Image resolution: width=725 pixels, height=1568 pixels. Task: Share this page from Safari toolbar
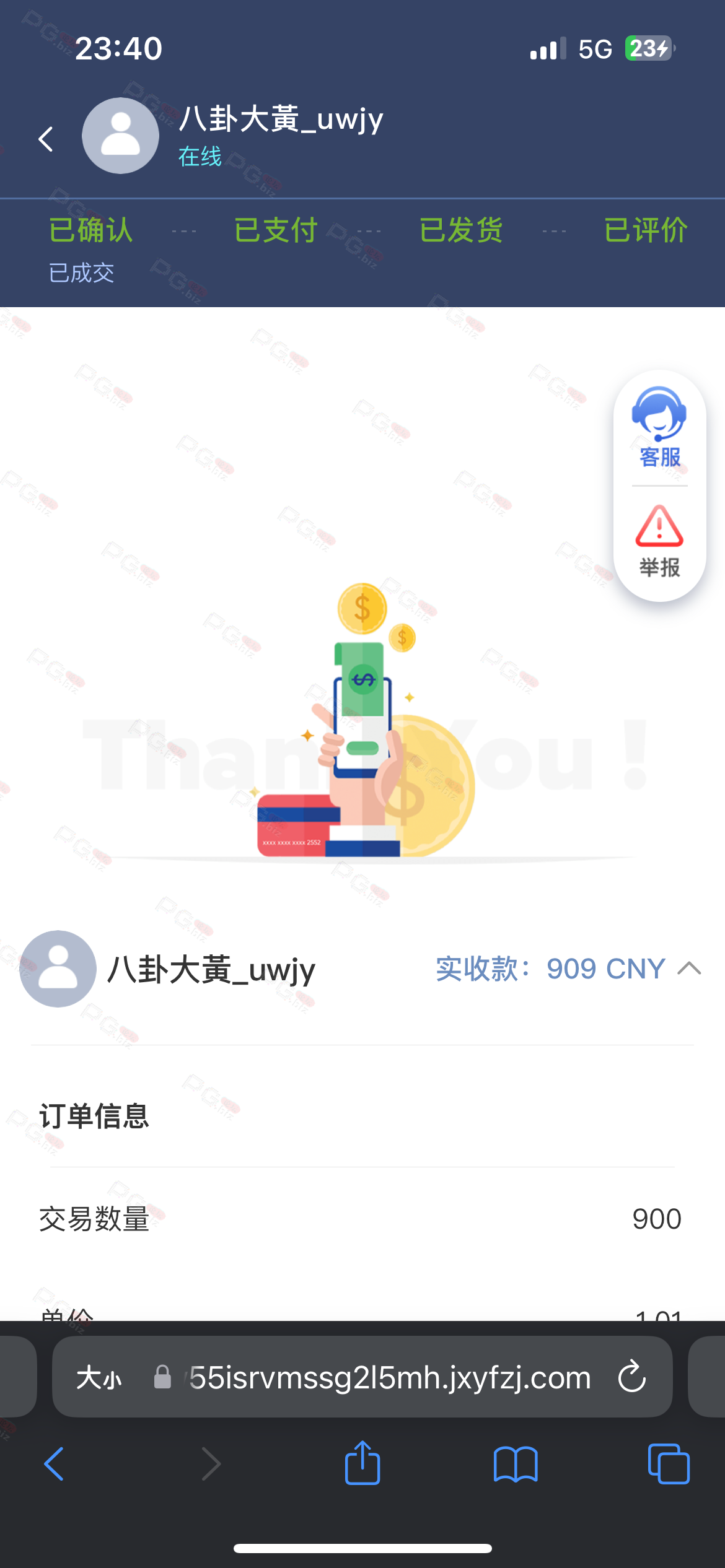tap(362, 1464)
